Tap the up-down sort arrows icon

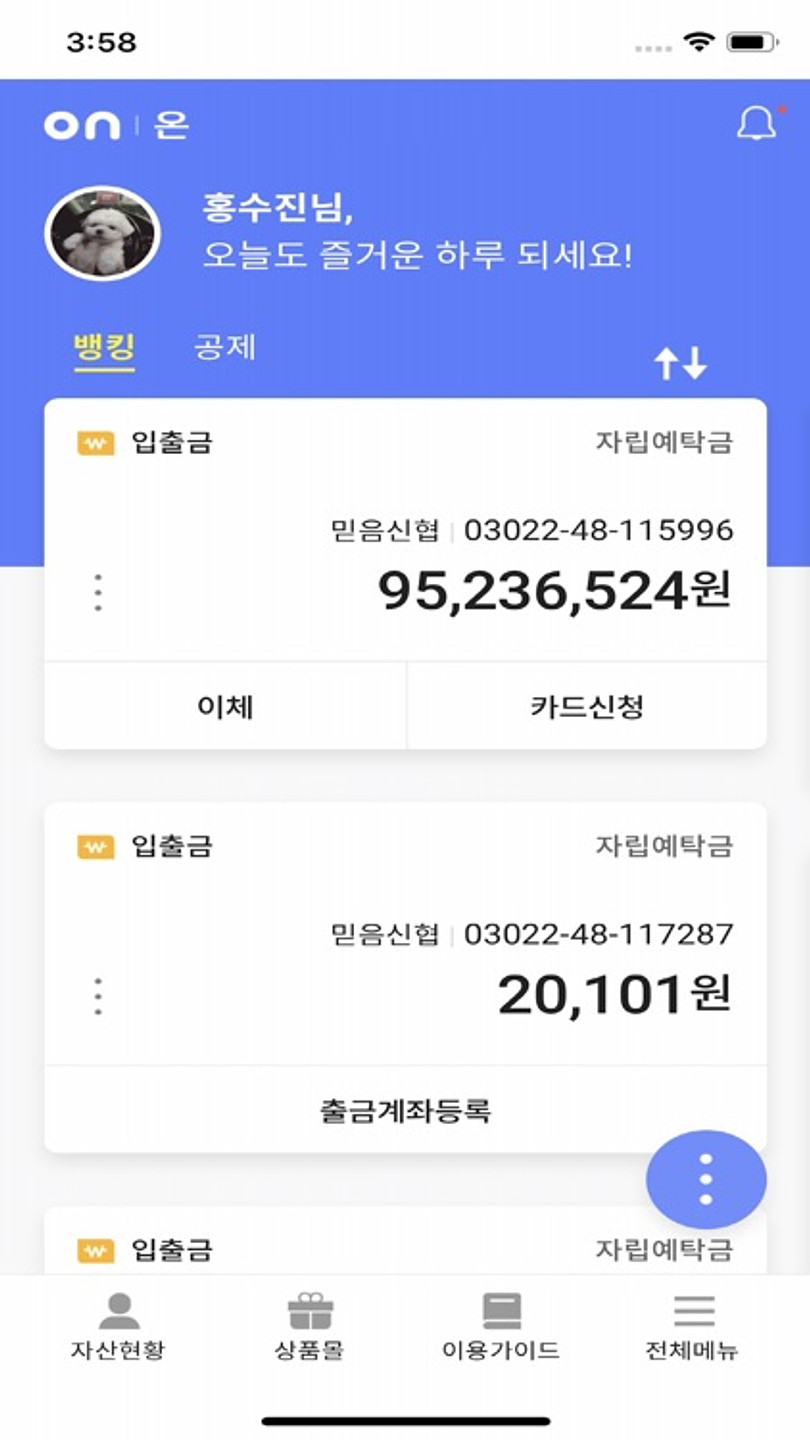[680, 363]
